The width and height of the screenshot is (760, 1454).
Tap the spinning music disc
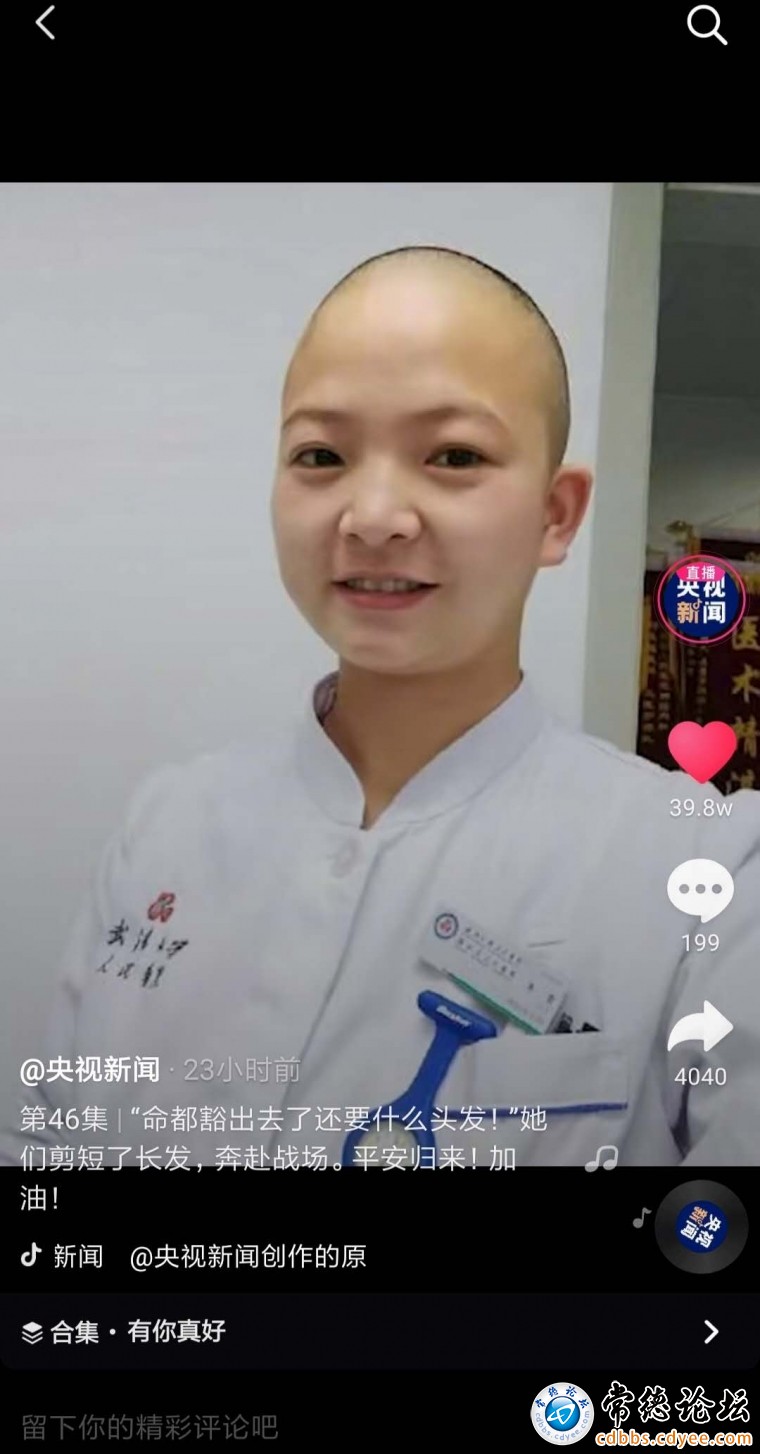pyautogui.click(x=701, y=1227)
